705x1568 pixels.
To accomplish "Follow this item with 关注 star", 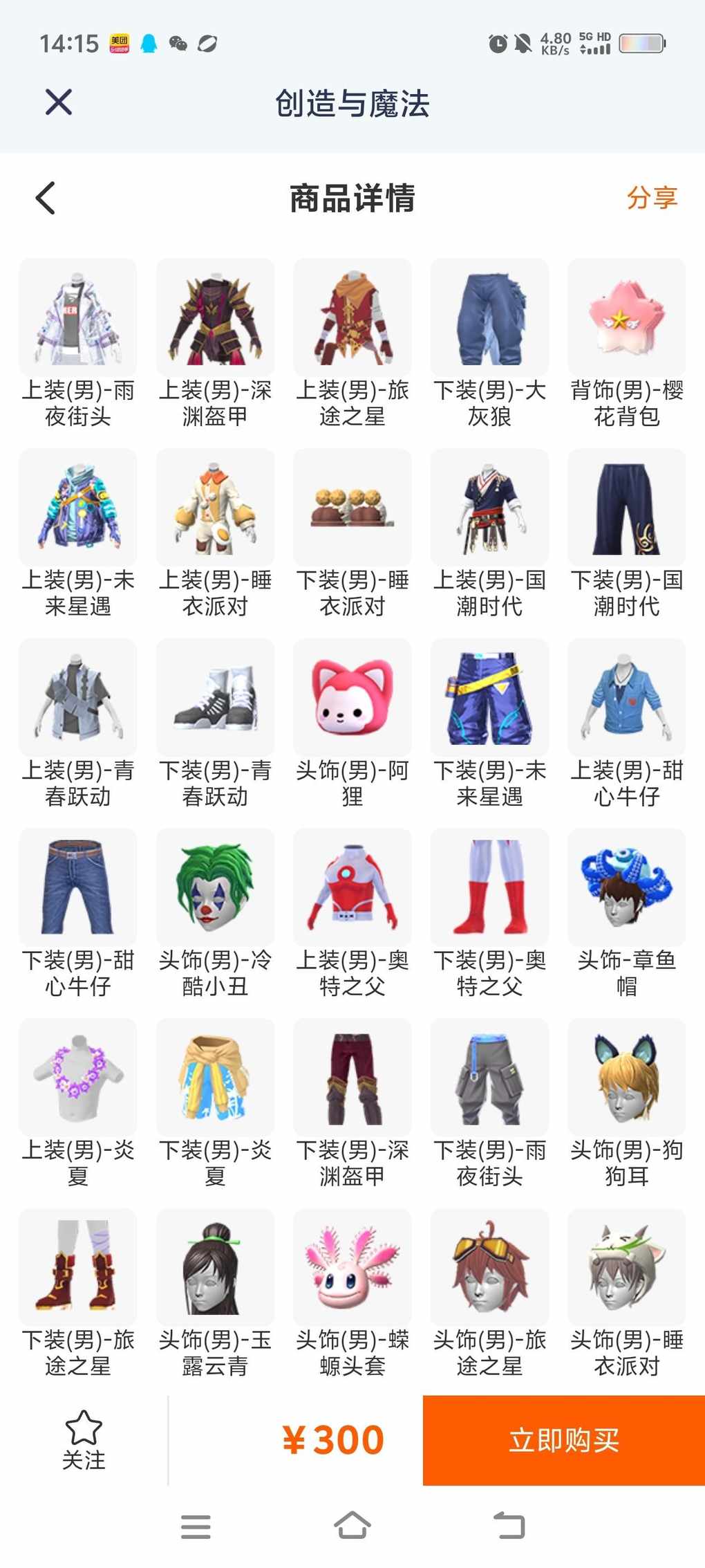I will [x=84, y=1440].
